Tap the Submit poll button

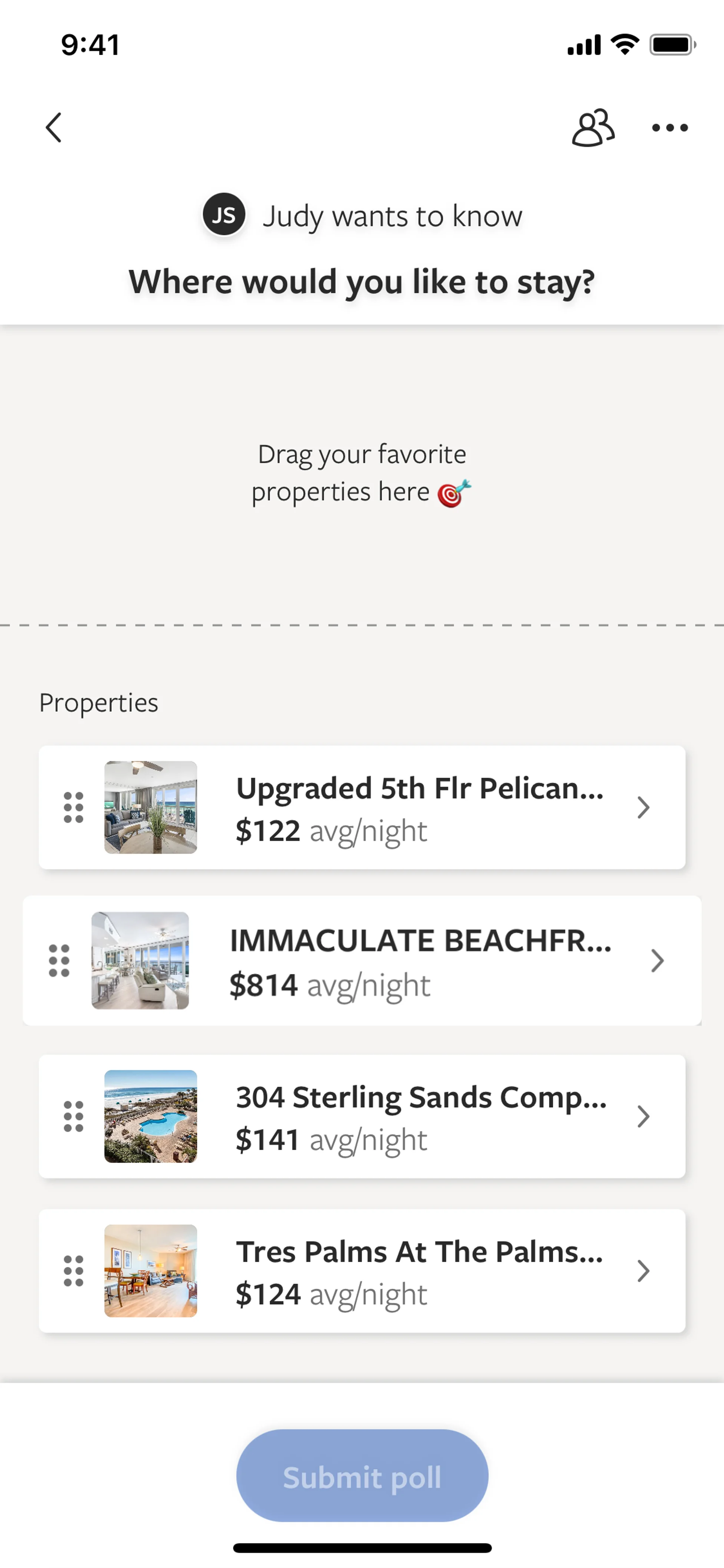tap(362, 1476)
